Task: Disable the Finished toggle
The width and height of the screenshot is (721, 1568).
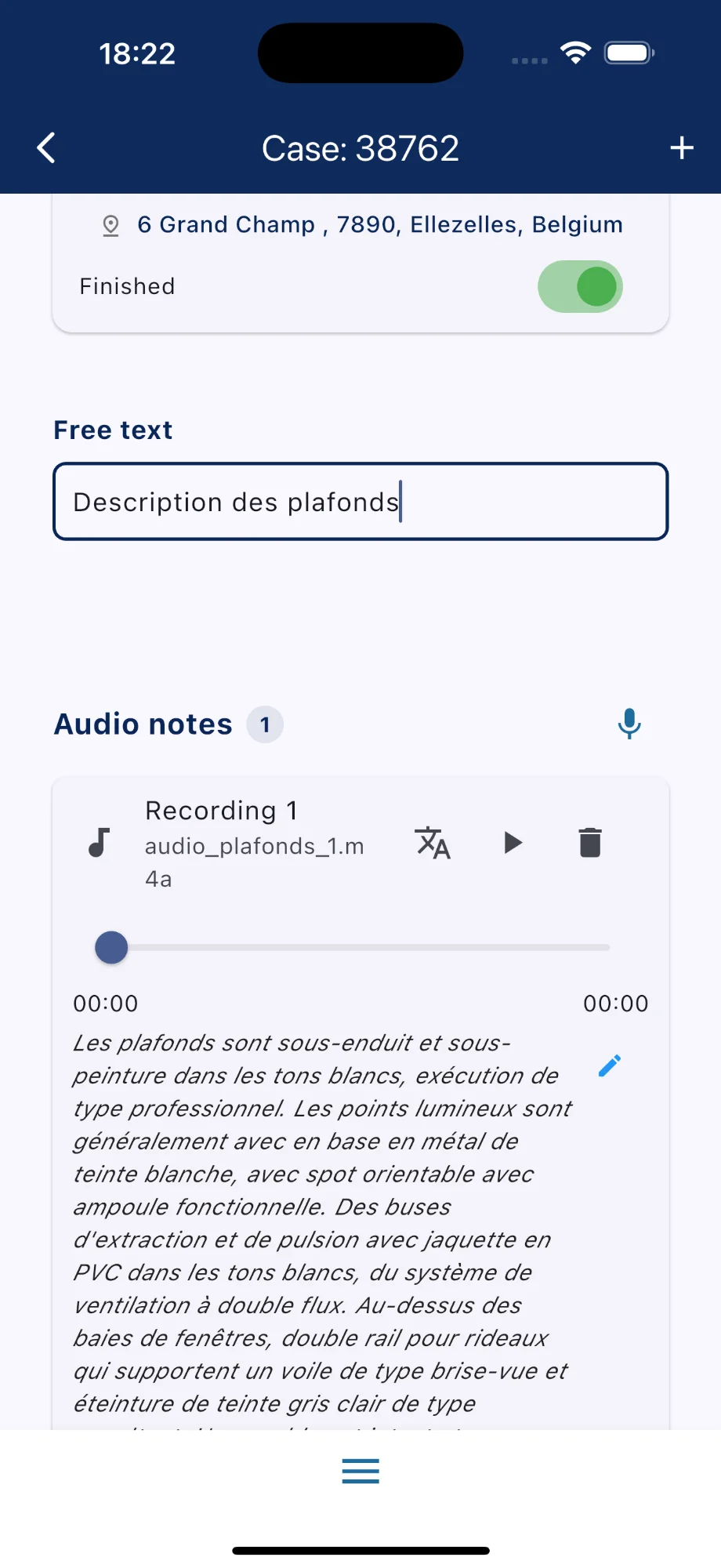Action: click(x=580, y=287)
